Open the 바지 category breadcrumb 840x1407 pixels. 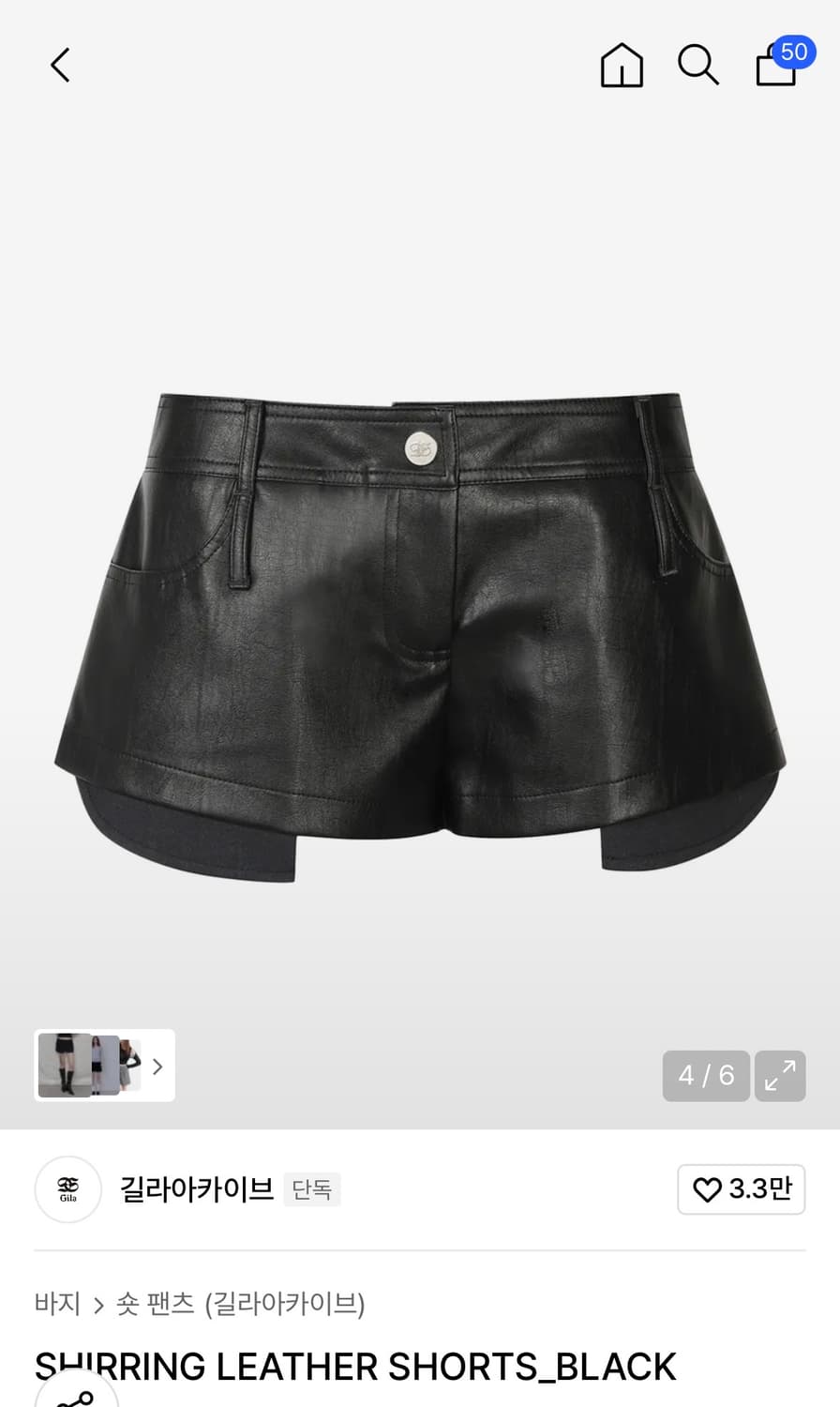(x=57, y=1303)
